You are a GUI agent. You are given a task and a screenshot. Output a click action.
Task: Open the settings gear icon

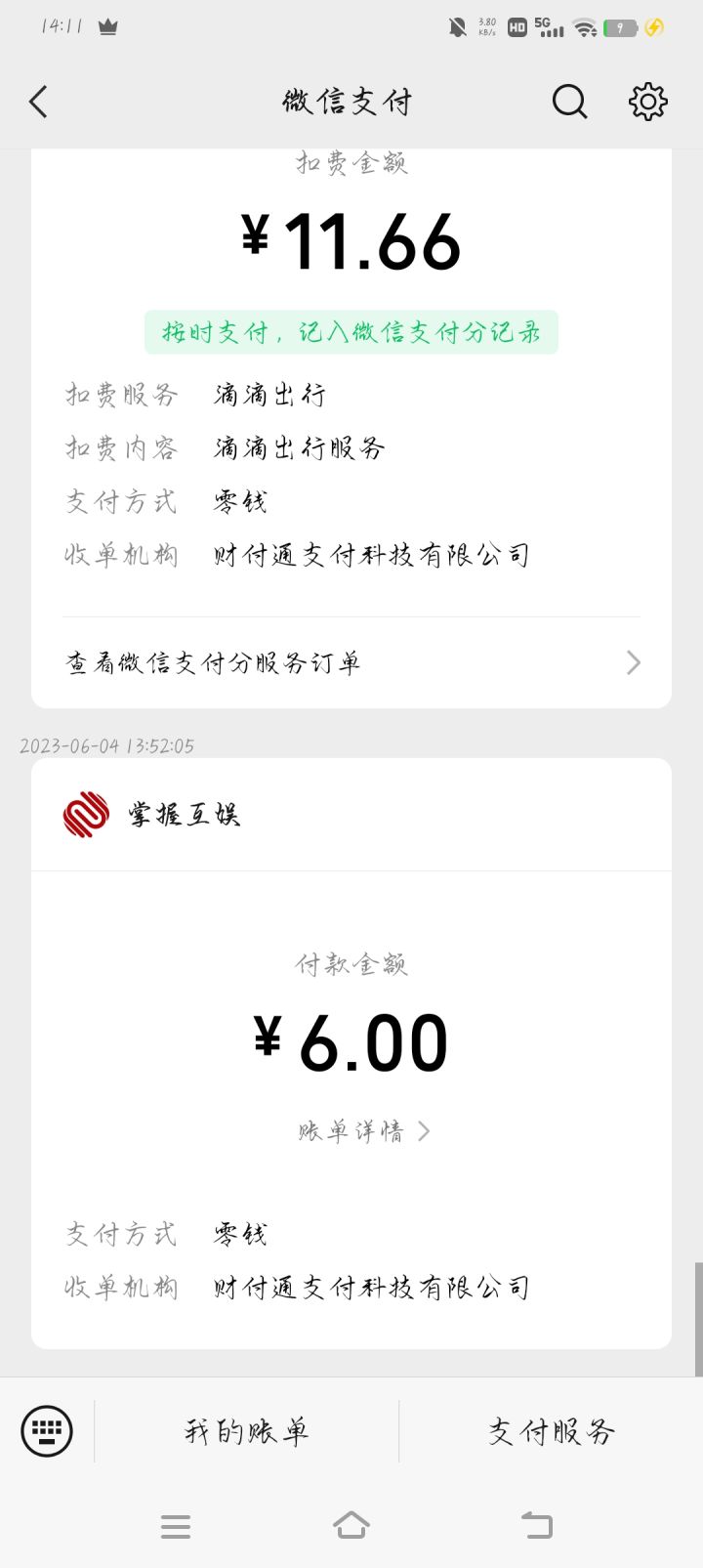point(647,102)
